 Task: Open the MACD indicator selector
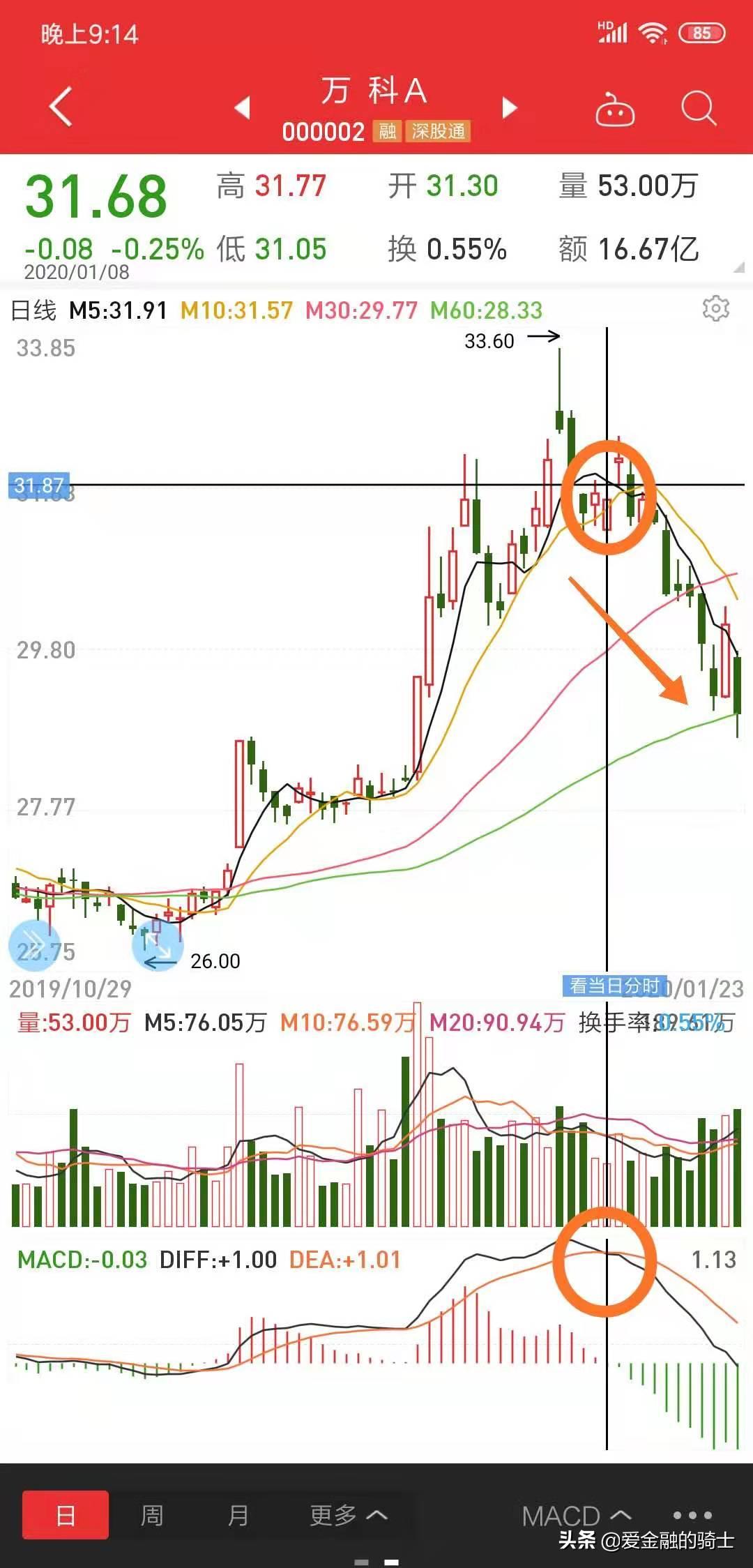pos(576,1516)
